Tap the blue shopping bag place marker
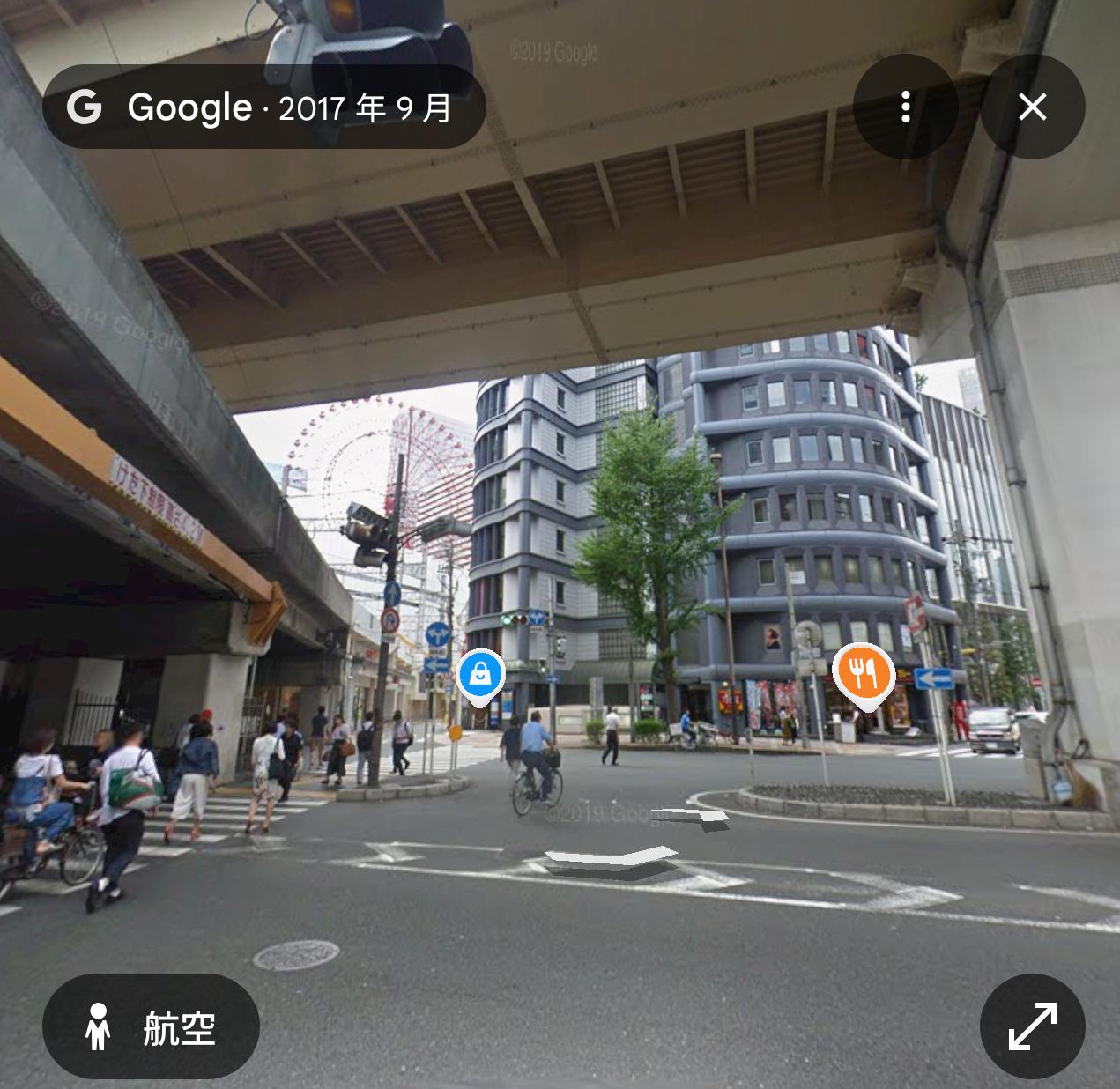This screenshot has width=1120, height=1089. click(480, 675)
